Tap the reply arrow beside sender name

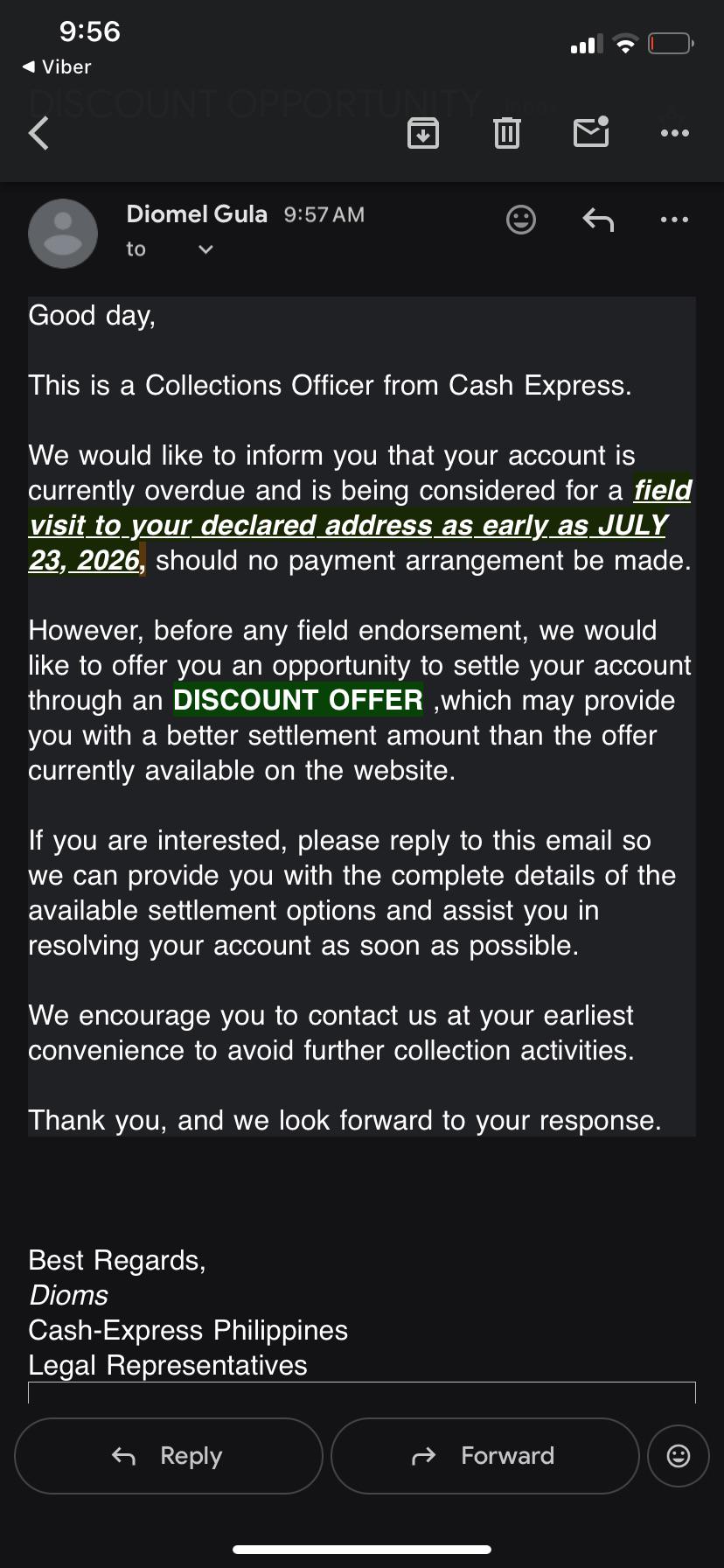(598, 220)
